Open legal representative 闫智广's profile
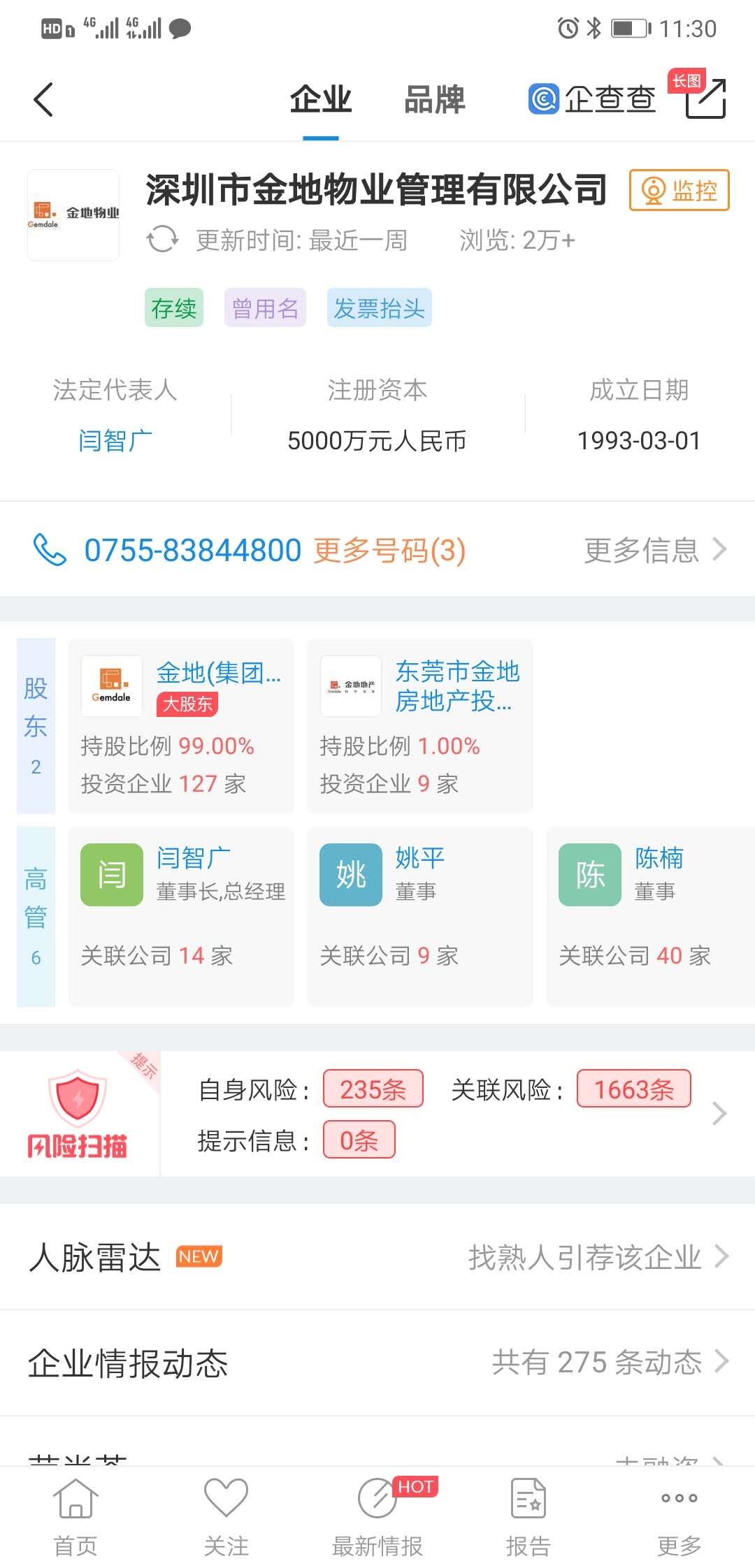The width and height of the screenshot is (755, 1568). (x=115, y=440)
